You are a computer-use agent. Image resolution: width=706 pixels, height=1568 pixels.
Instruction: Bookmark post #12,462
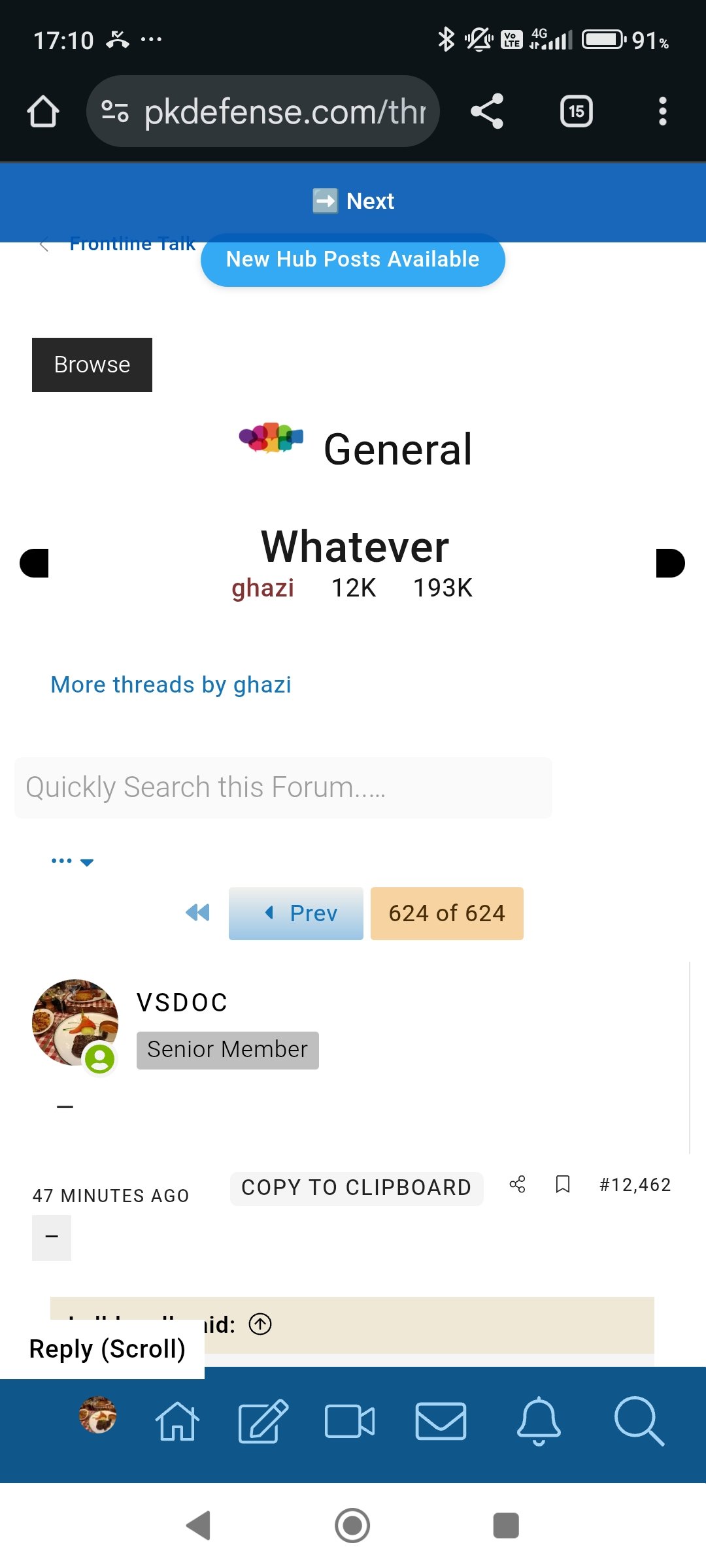coord(562,1184)
